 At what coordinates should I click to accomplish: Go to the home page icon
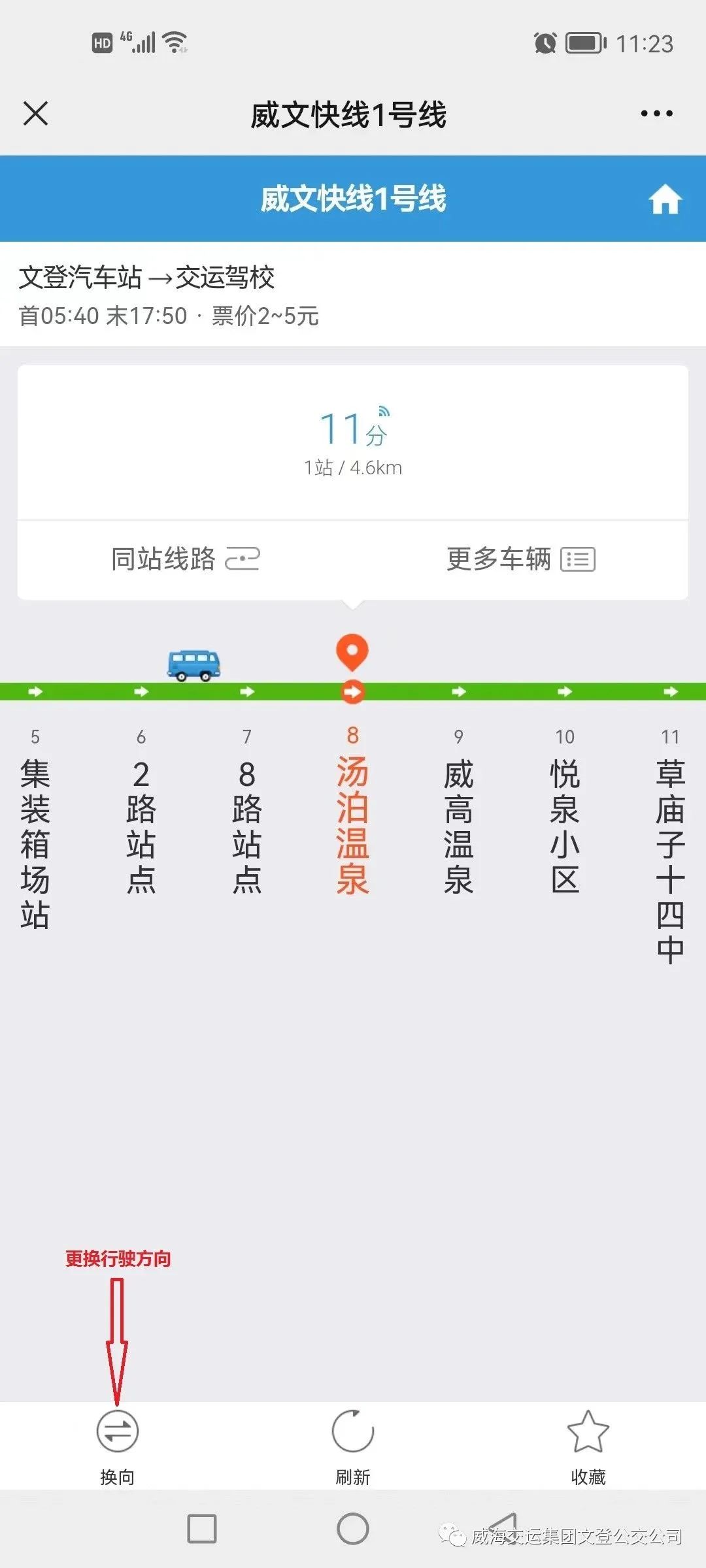tap(664, 199)
